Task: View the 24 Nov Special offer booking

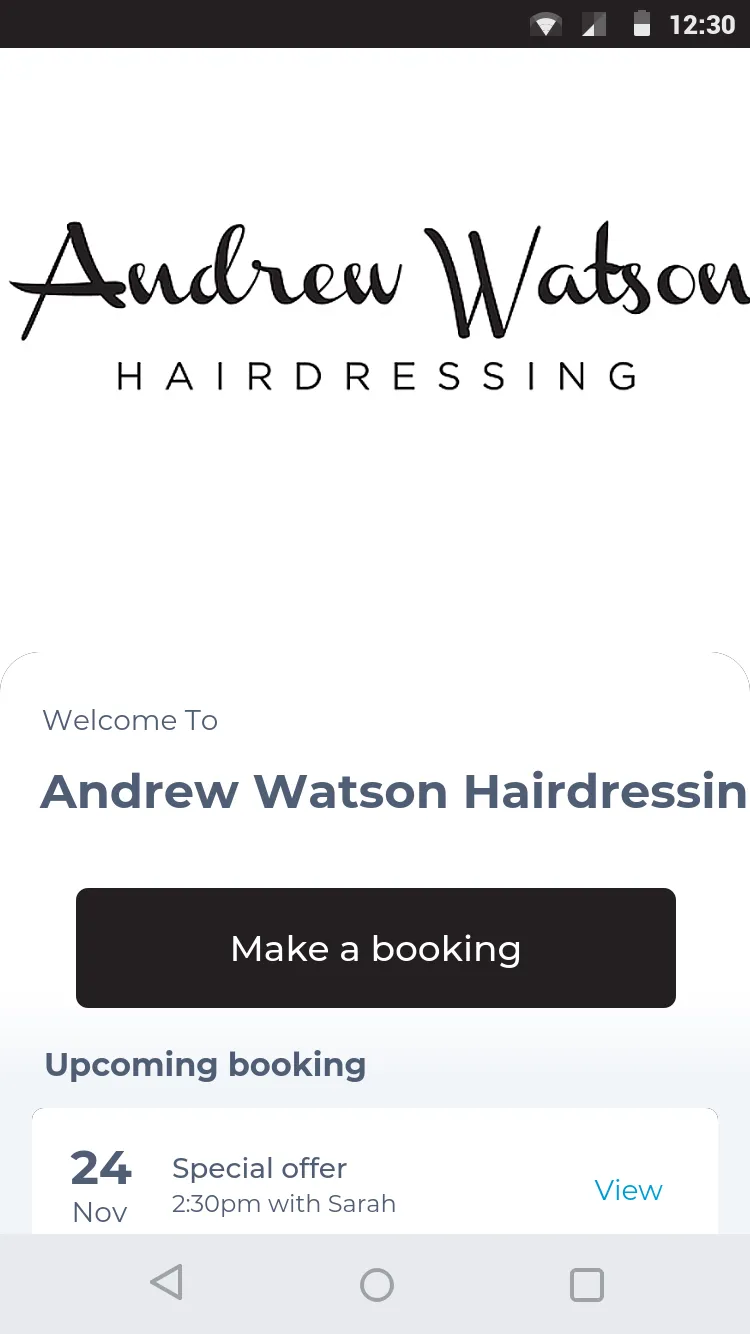Action: tap(628, 1190)
